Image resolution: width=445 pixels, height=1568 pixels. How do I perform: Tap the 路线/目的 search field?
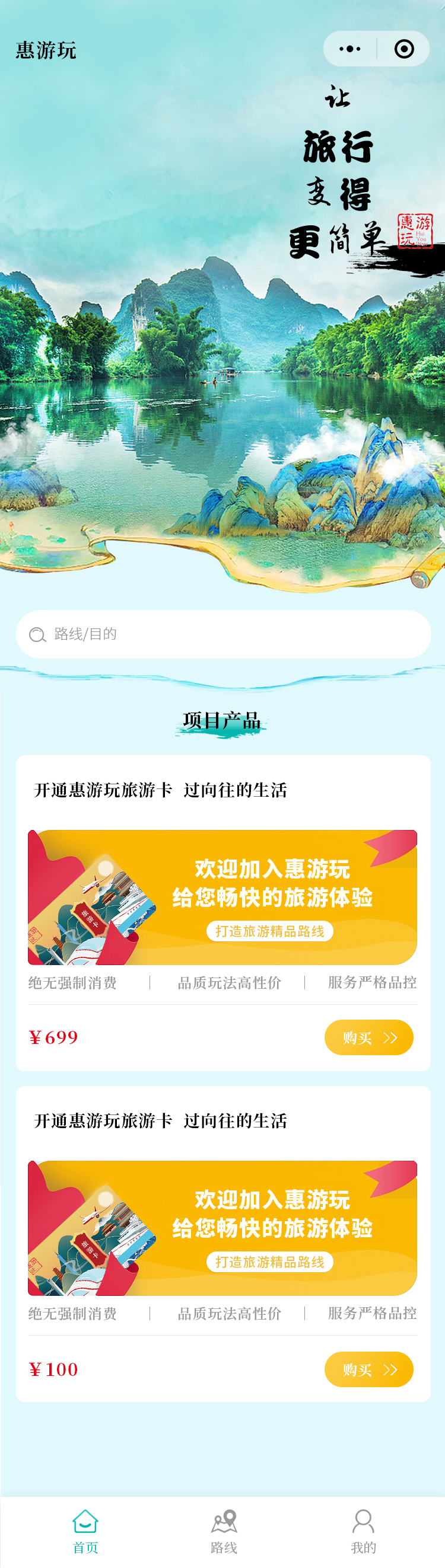pos(223,634)
